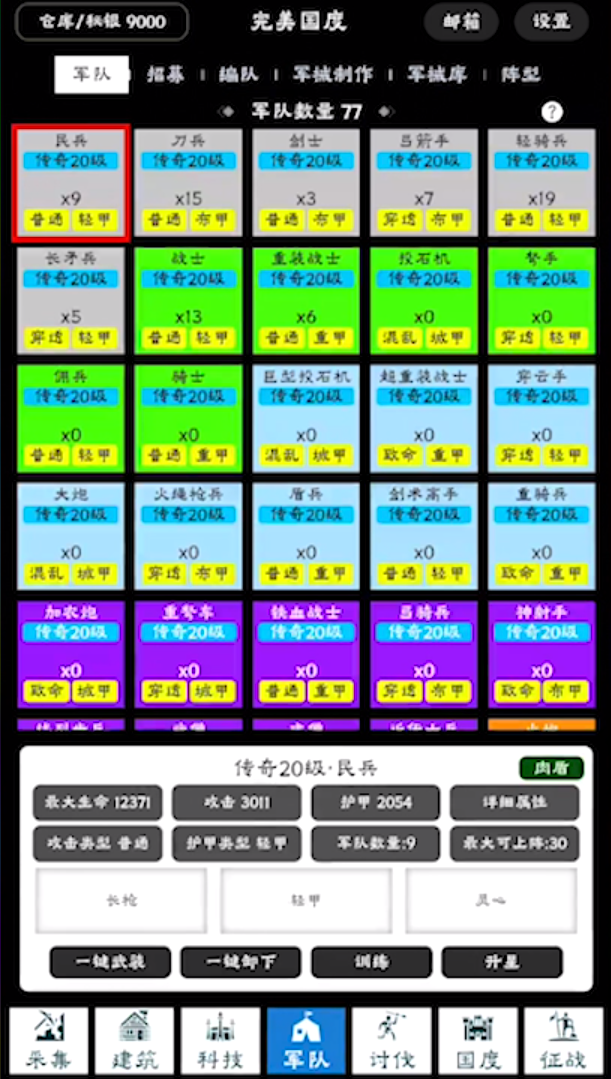Select the 重装战士 unit card
The height and width of the screenshot is (1079, 611).
(x=306, y=301)
